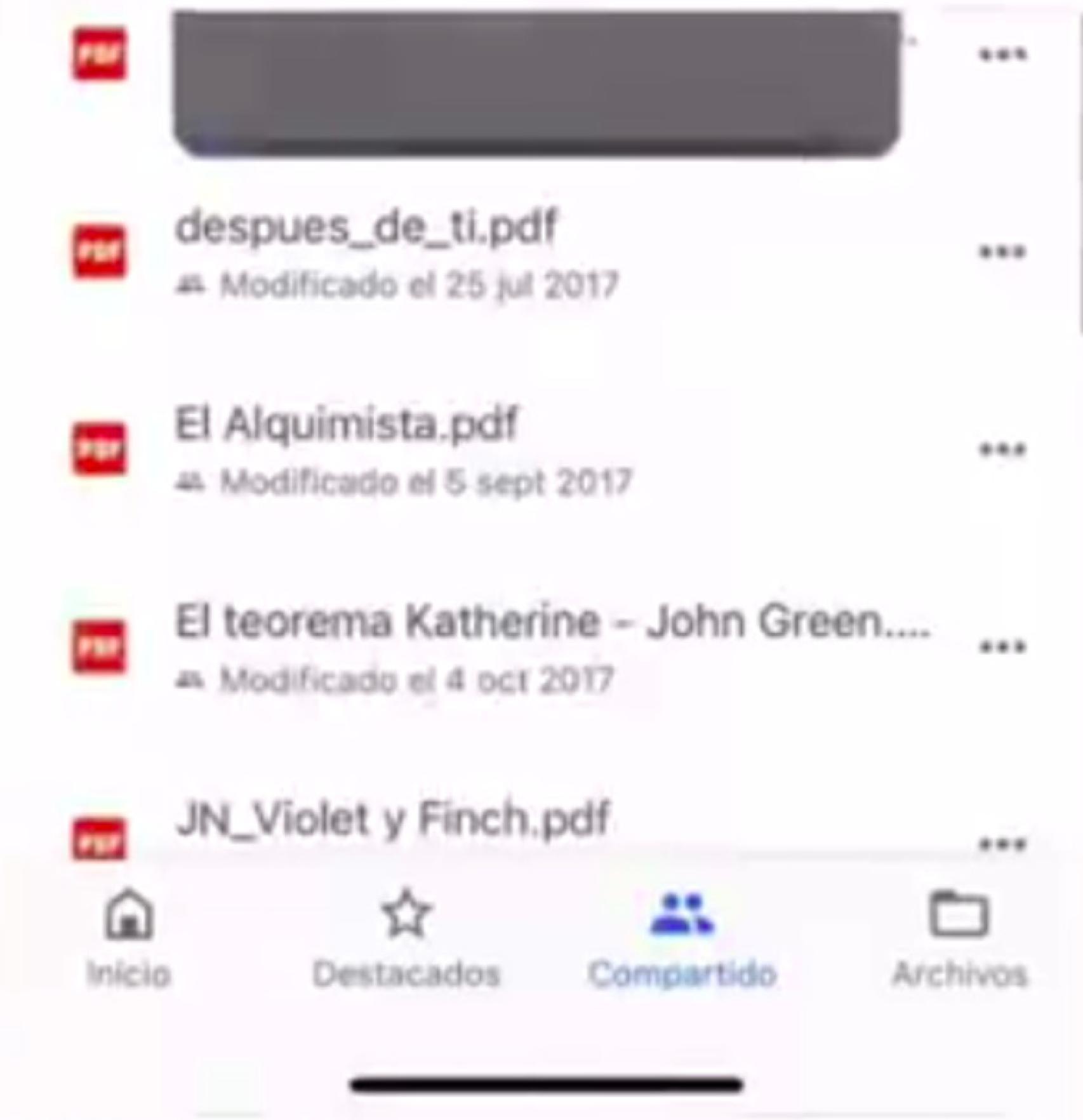The width and height of the screenshot is (1083, 1120).
Task: Open more options for El teorema Katherine
Action: pos(1002,647)
